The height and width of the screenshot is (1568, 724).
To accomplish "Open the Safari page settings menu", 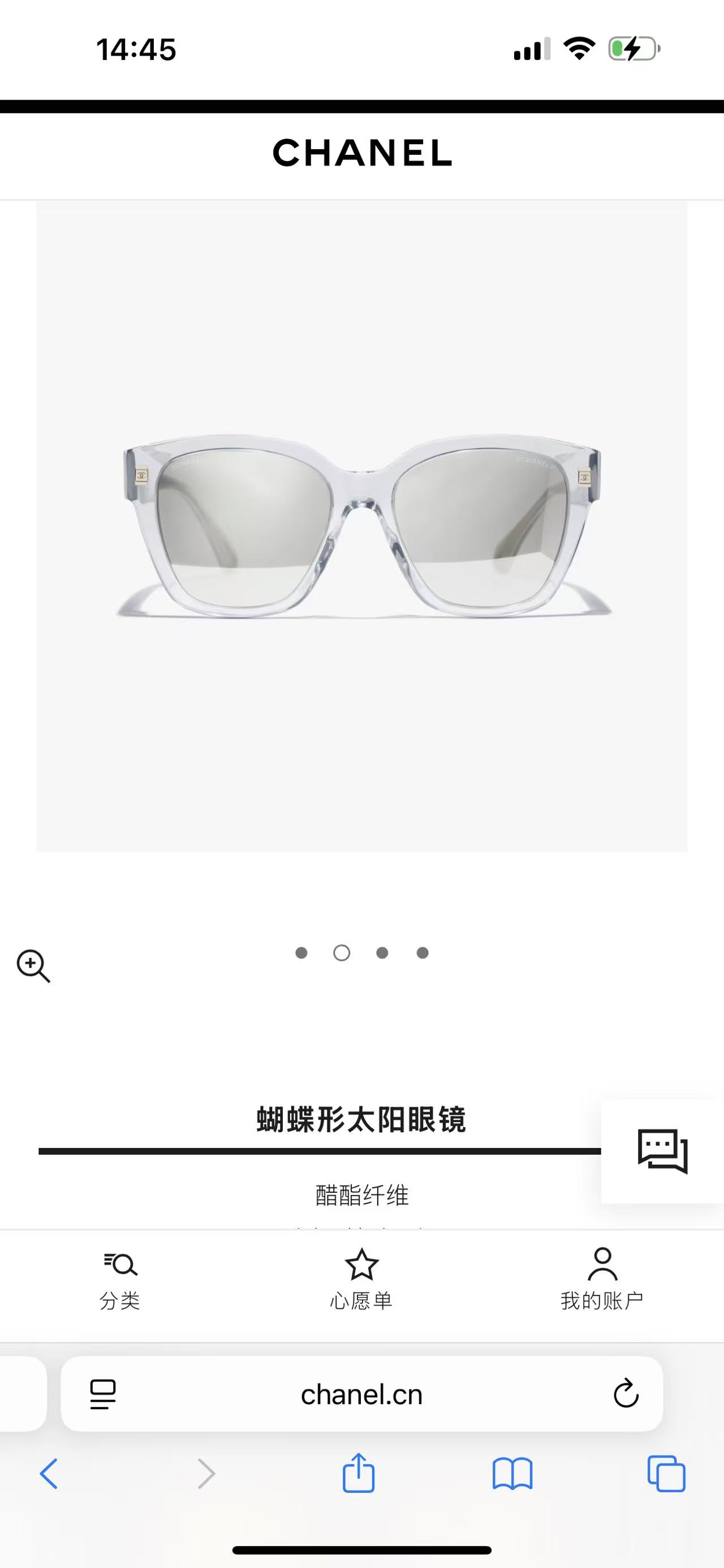I will (x=102, y=1394).
